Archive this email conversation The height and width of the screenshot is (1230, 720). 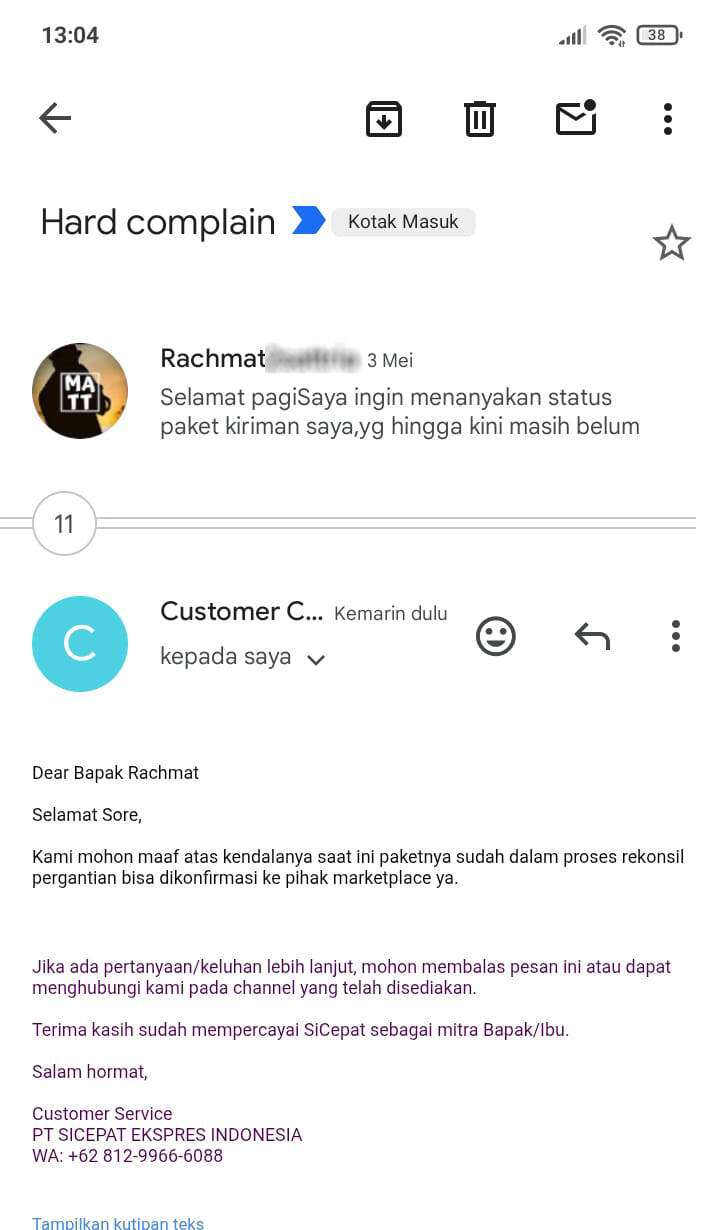(x=384, y=119)
